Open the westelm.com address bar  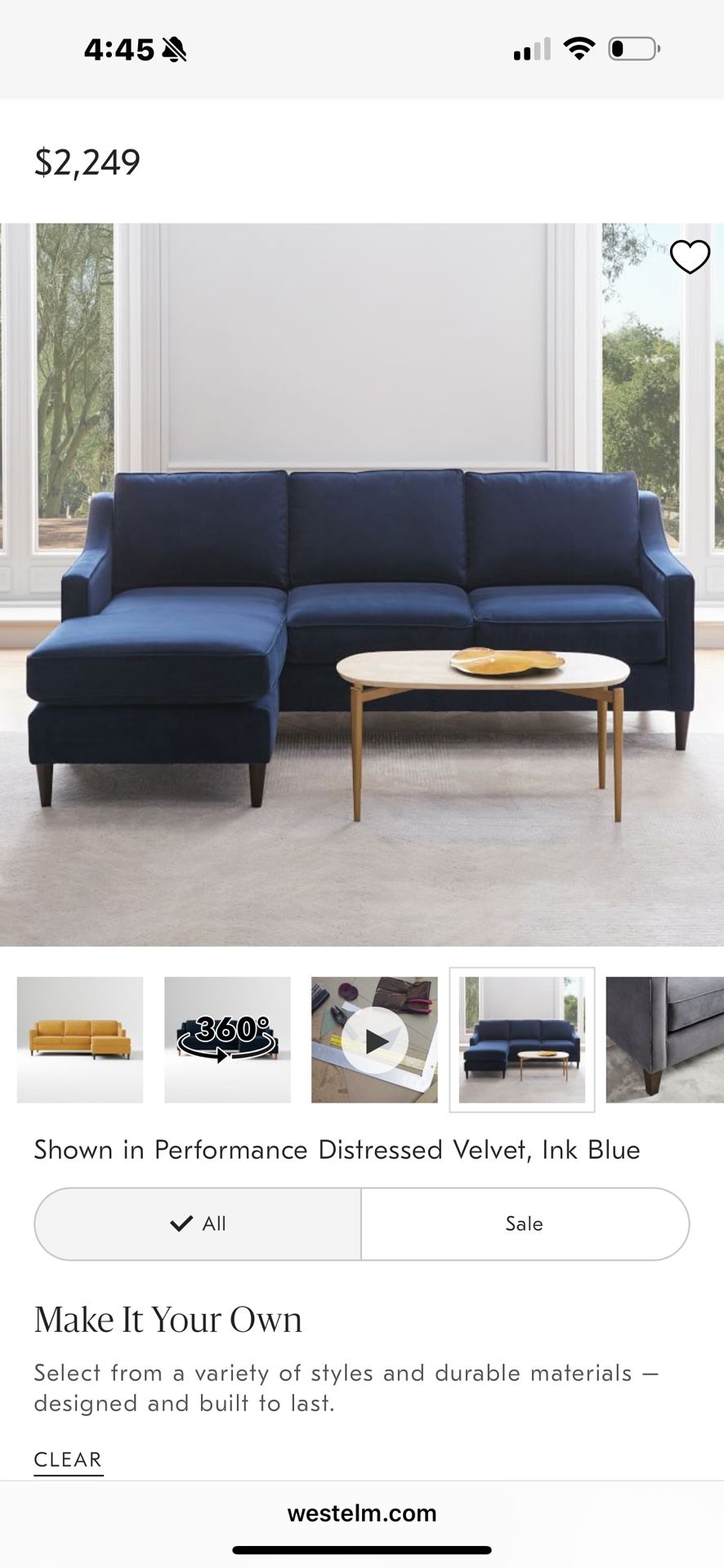coord(362,1513)
